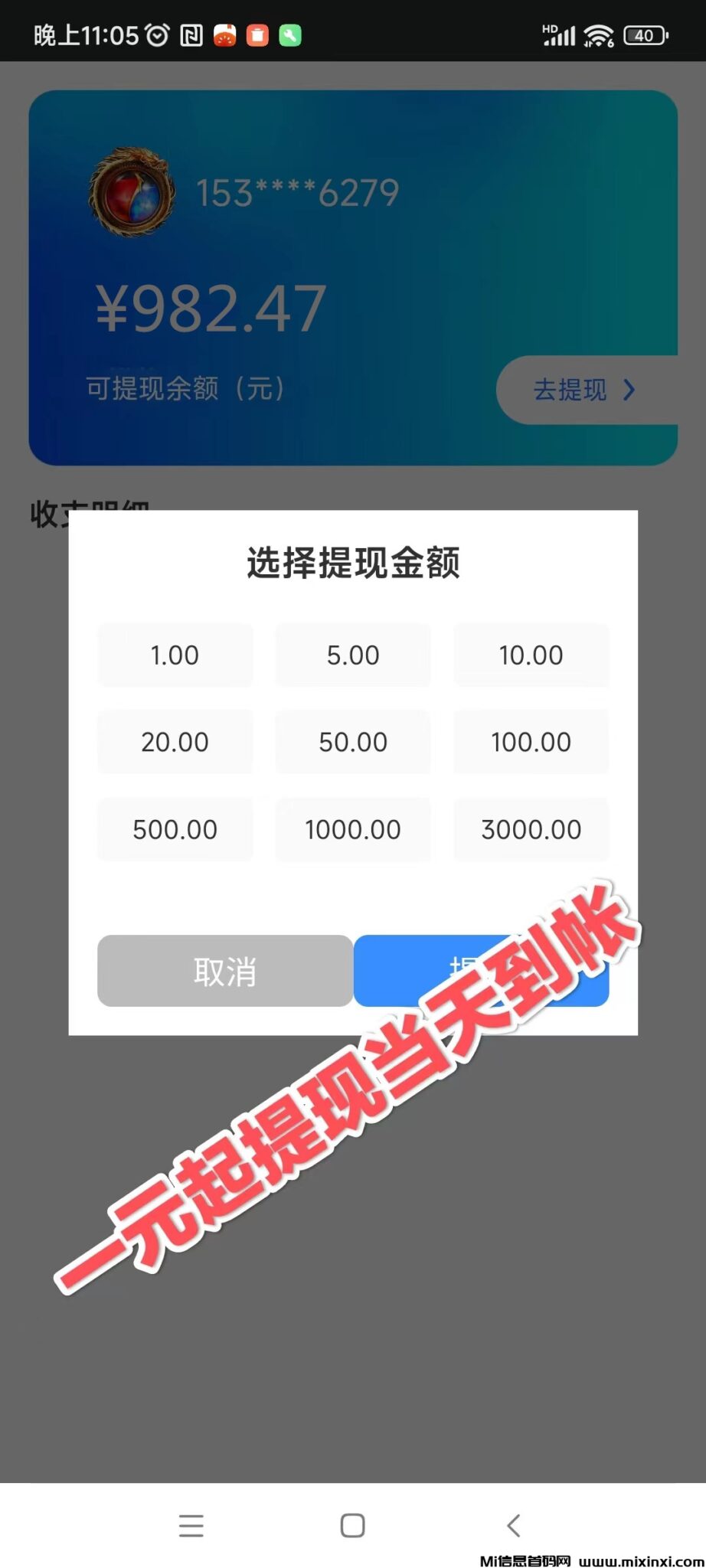
Task: Tap the home key in the navigation bar
Action: tap(351, 1526)
